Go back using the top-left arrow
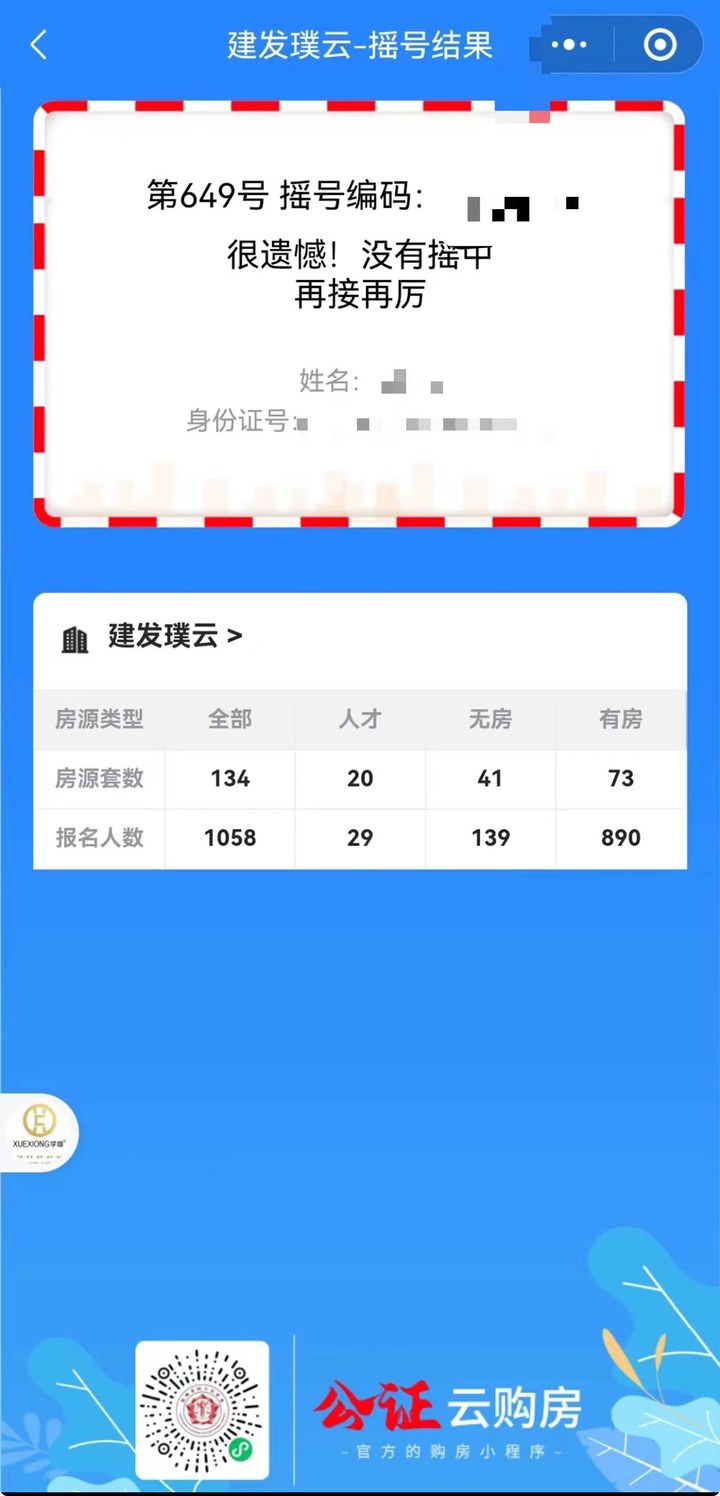The width and height of the screenshot is (720, 1496). [39, 45]
